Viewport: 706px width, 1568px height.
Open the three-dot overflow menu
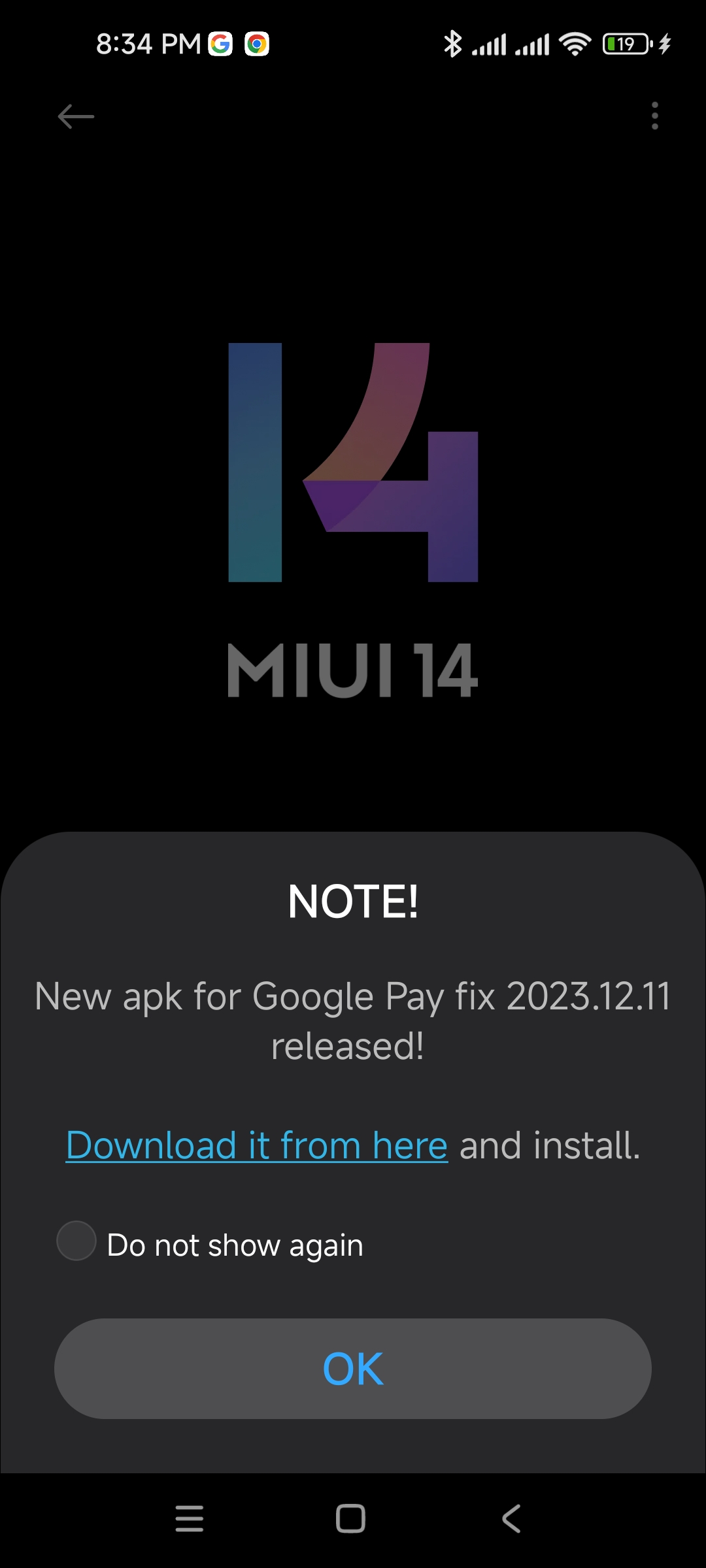click(655, 116)
